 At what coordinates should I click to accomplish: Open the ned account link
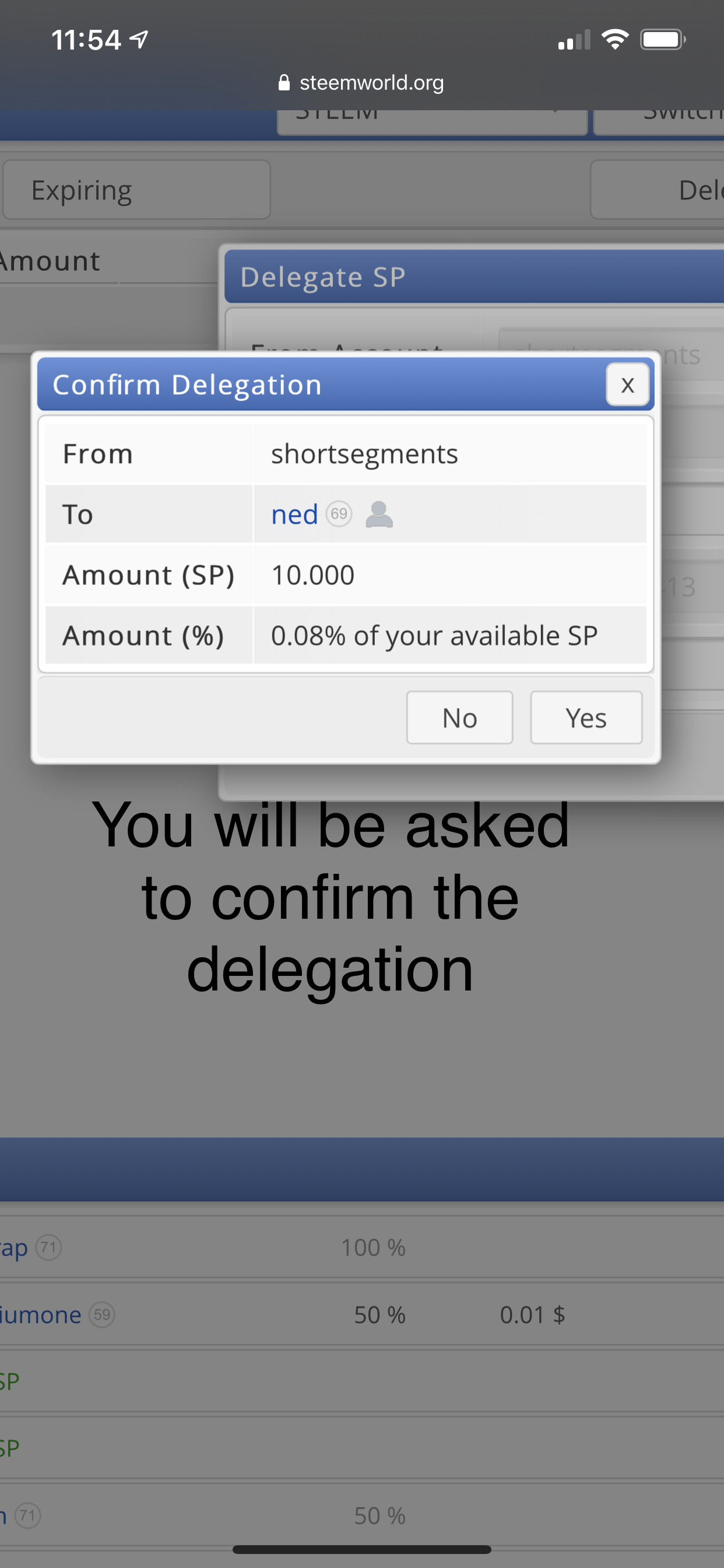pos(294,514)
